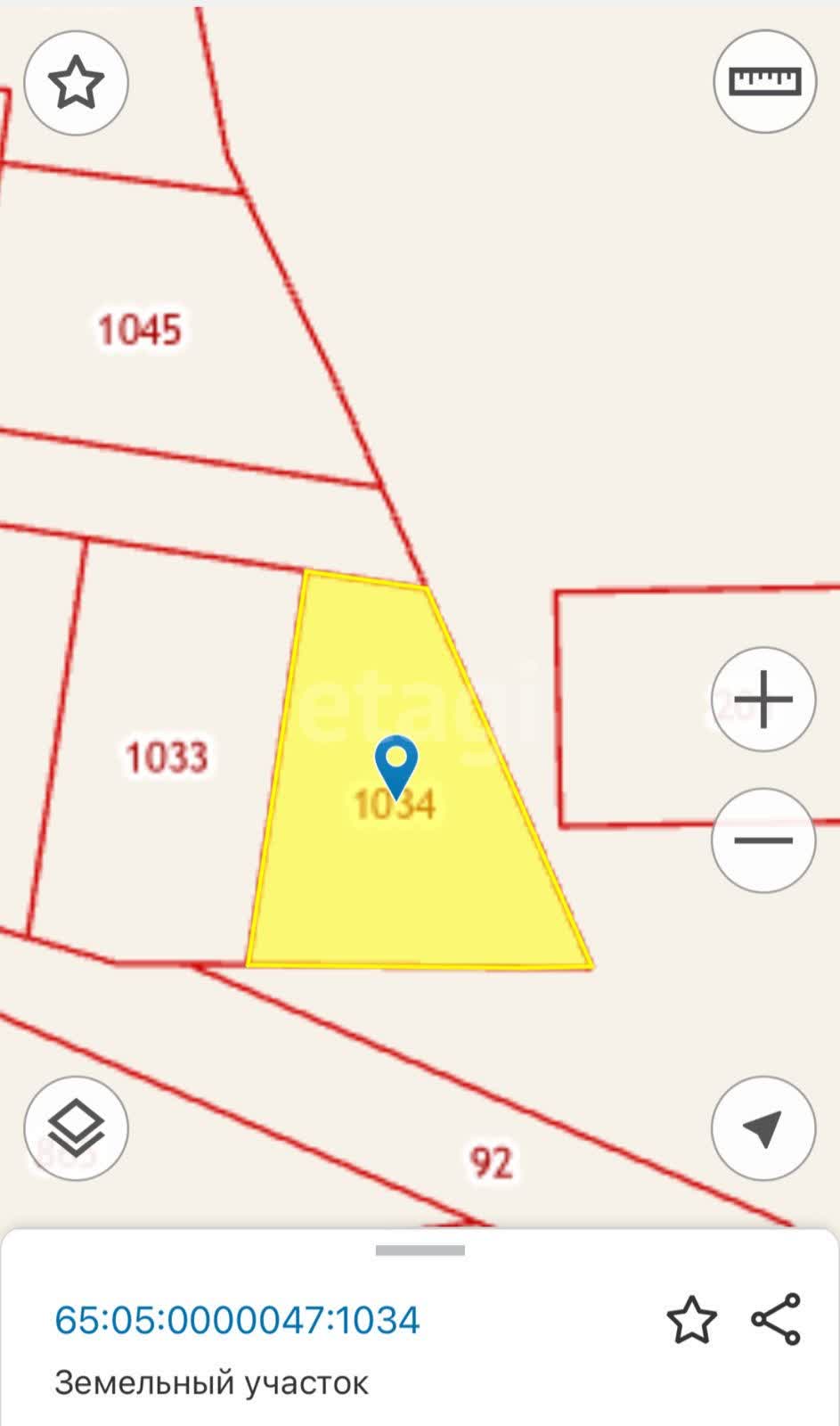Zoom out of the map
The image size is (840, 1426).
[x=763, y=840]
